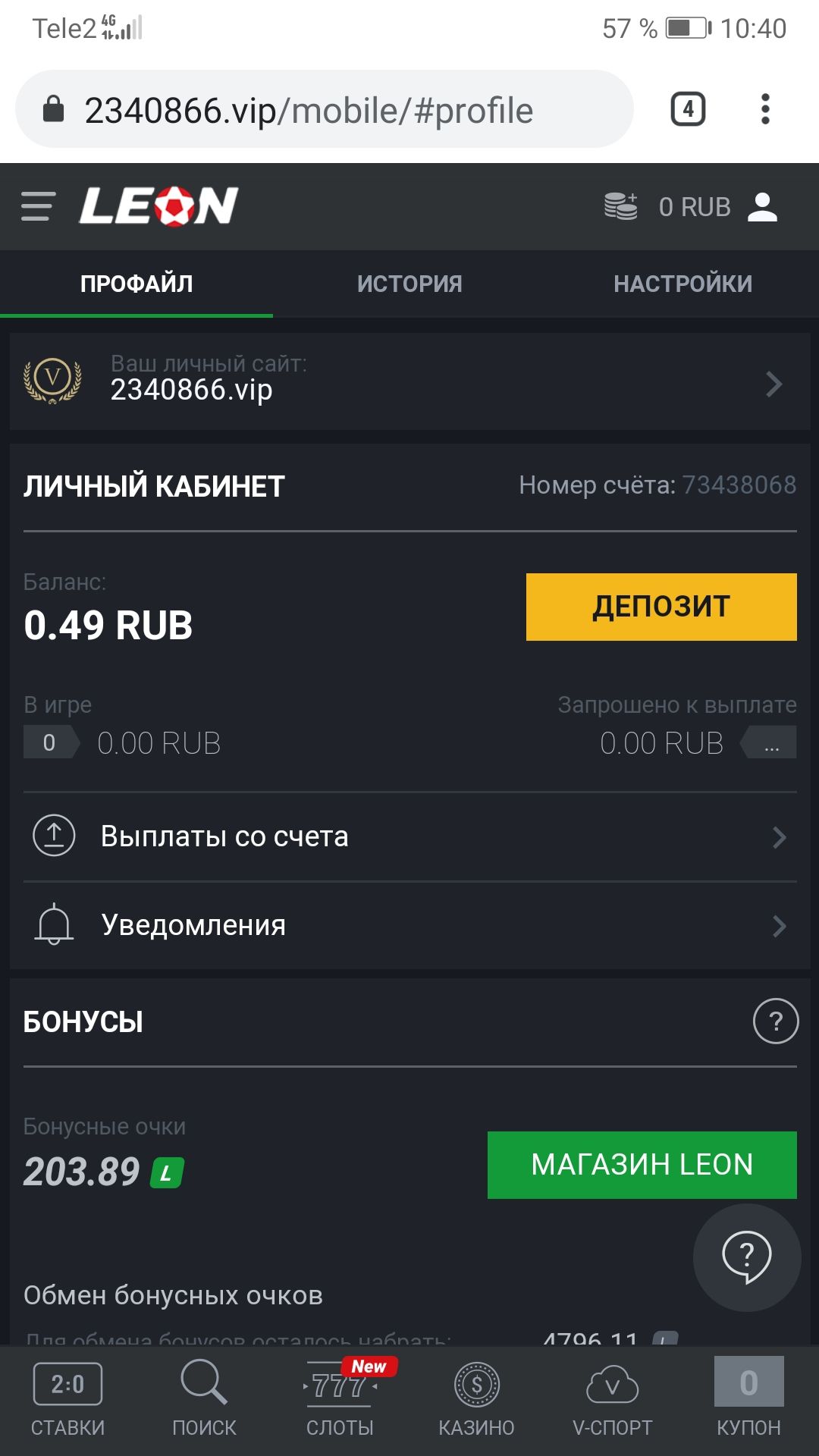Switch to the Настройки tab
The width and height of the screenshot is (819, 1456).
tap(682, 284)
